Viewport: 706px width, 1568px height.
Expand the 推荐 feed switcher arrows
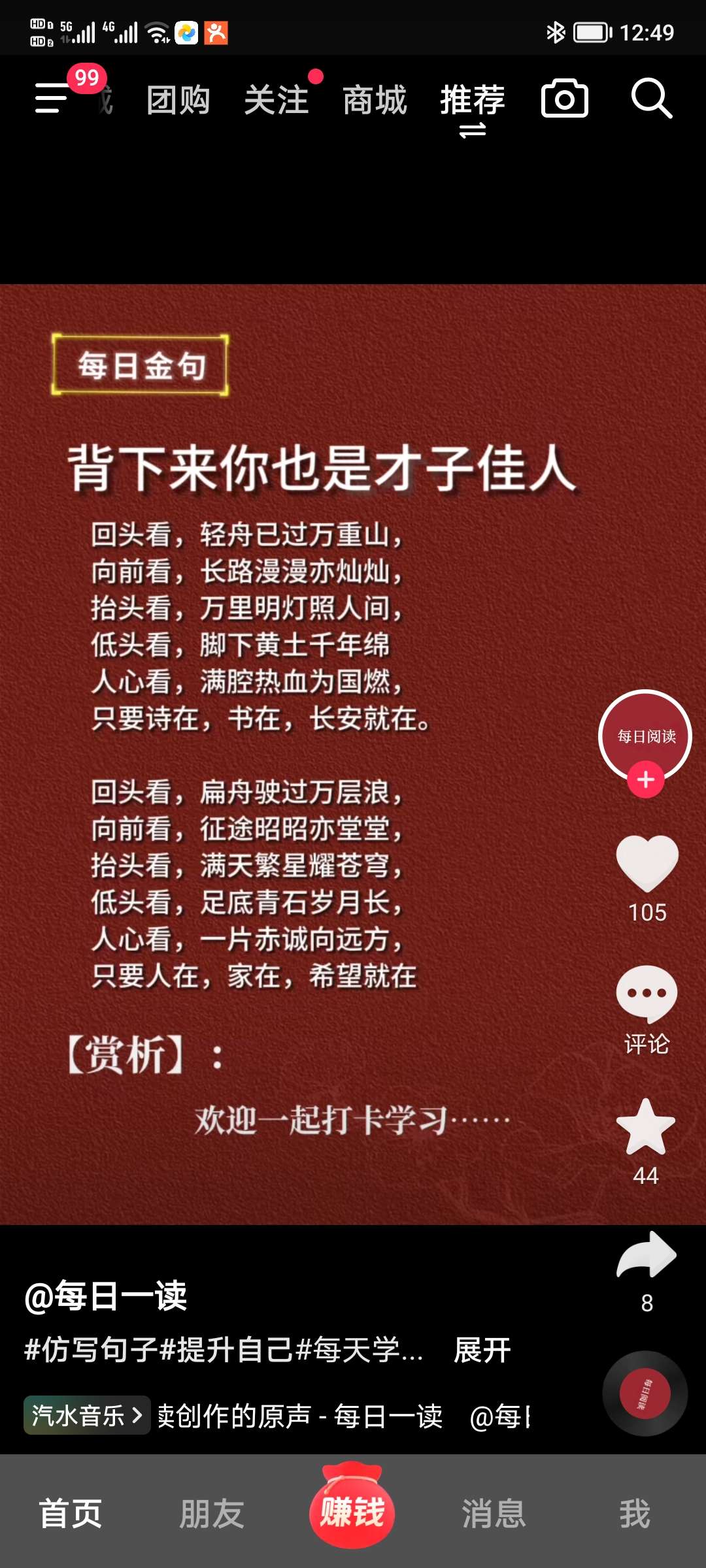coord(472,131)
